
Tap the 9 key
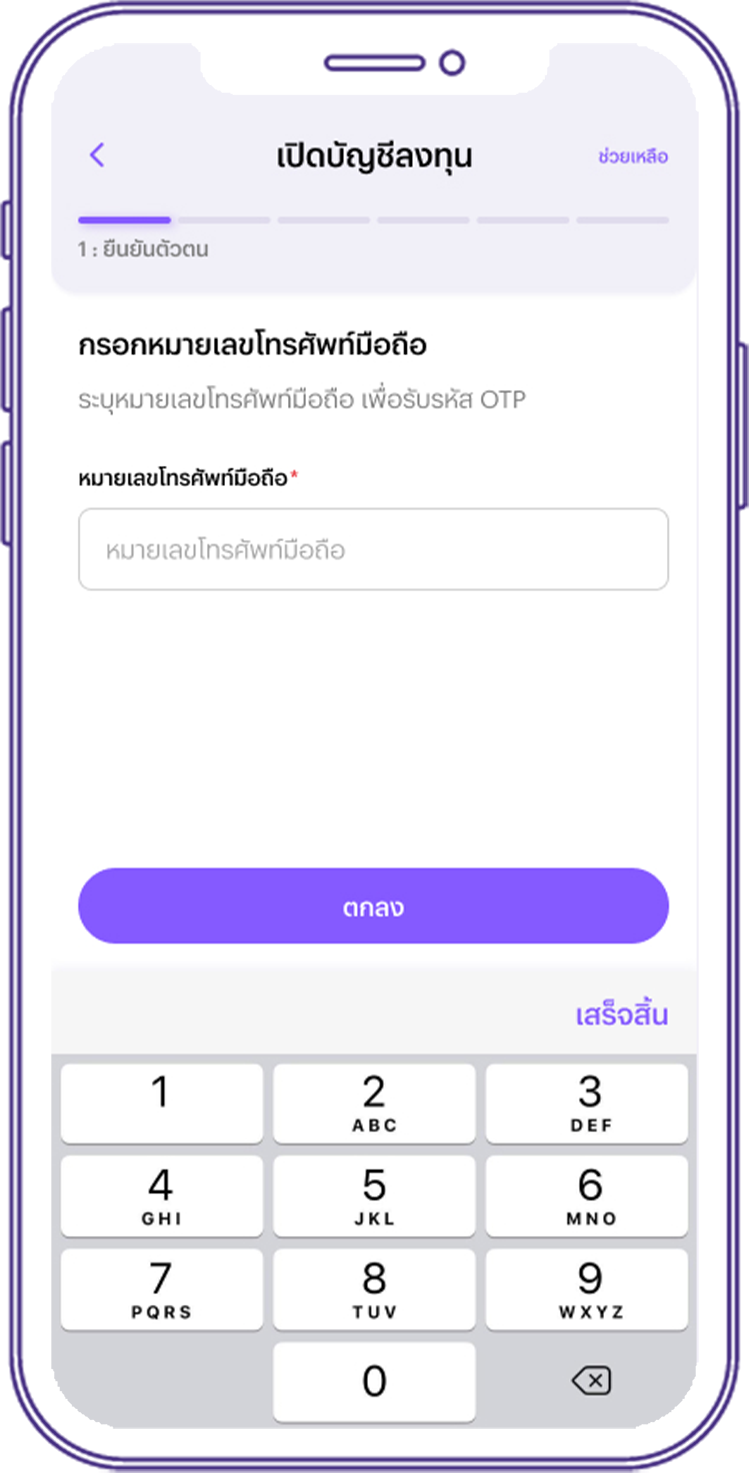coord(587,1289)
